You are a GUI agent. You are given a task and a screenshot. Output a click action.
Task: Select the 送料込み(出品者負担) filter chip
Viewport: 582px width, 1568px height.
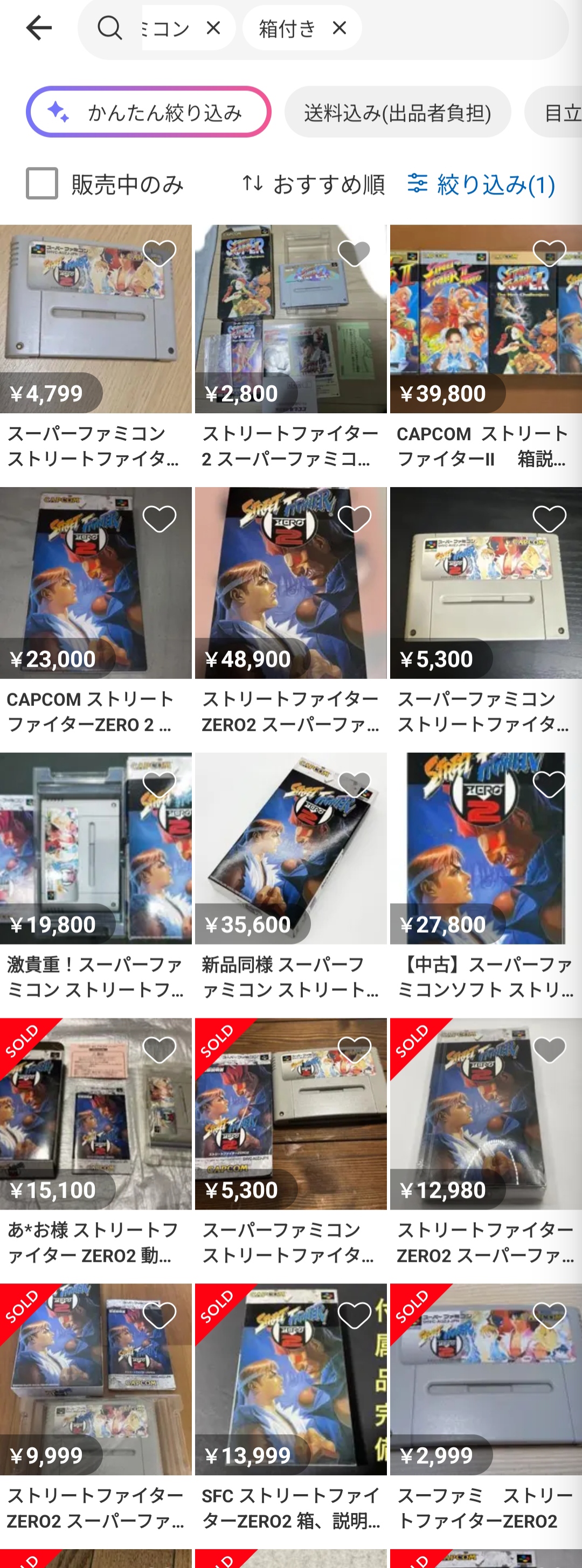tap(398, 112)
